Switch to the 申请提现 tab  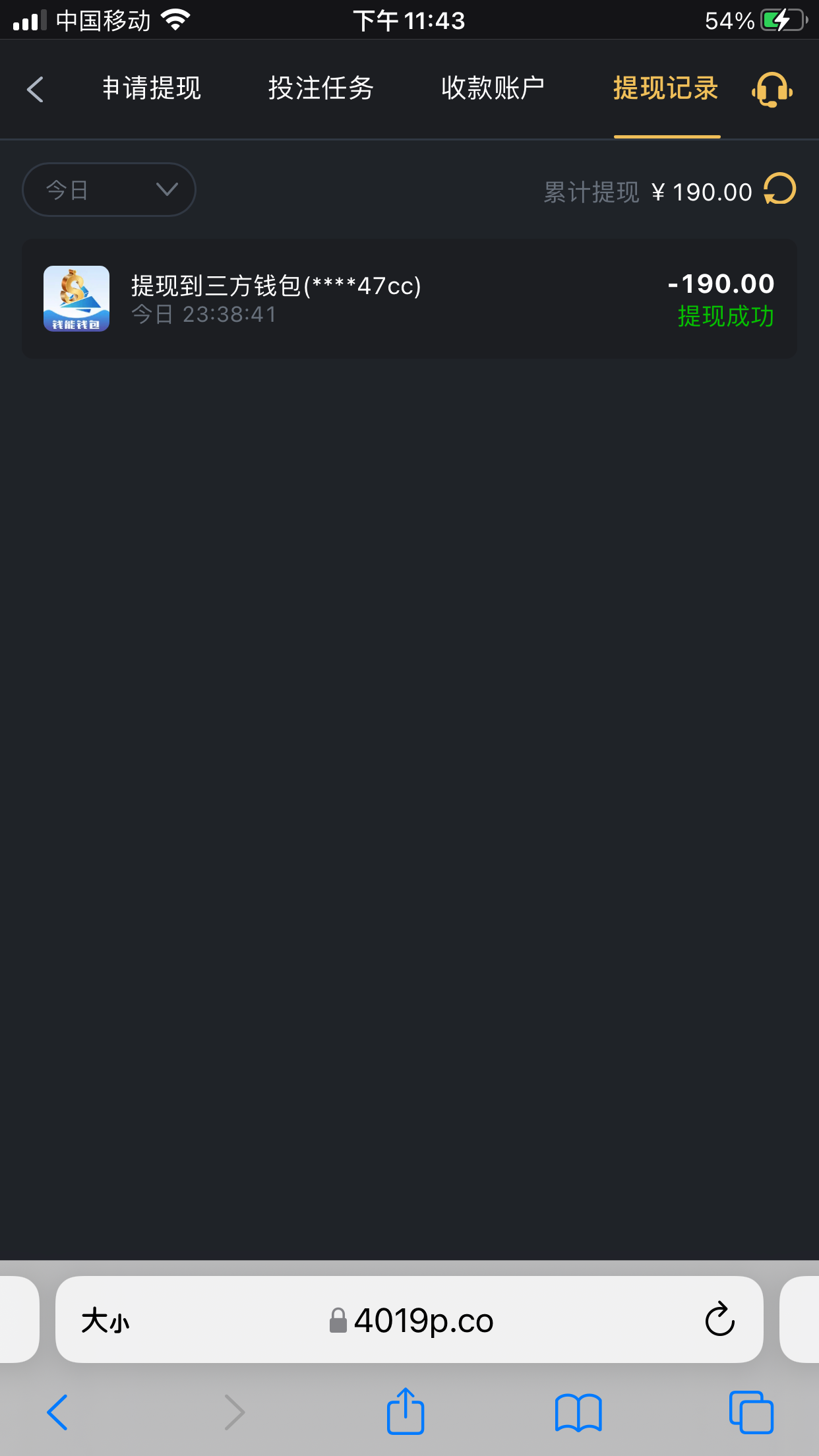click(152, 88)
